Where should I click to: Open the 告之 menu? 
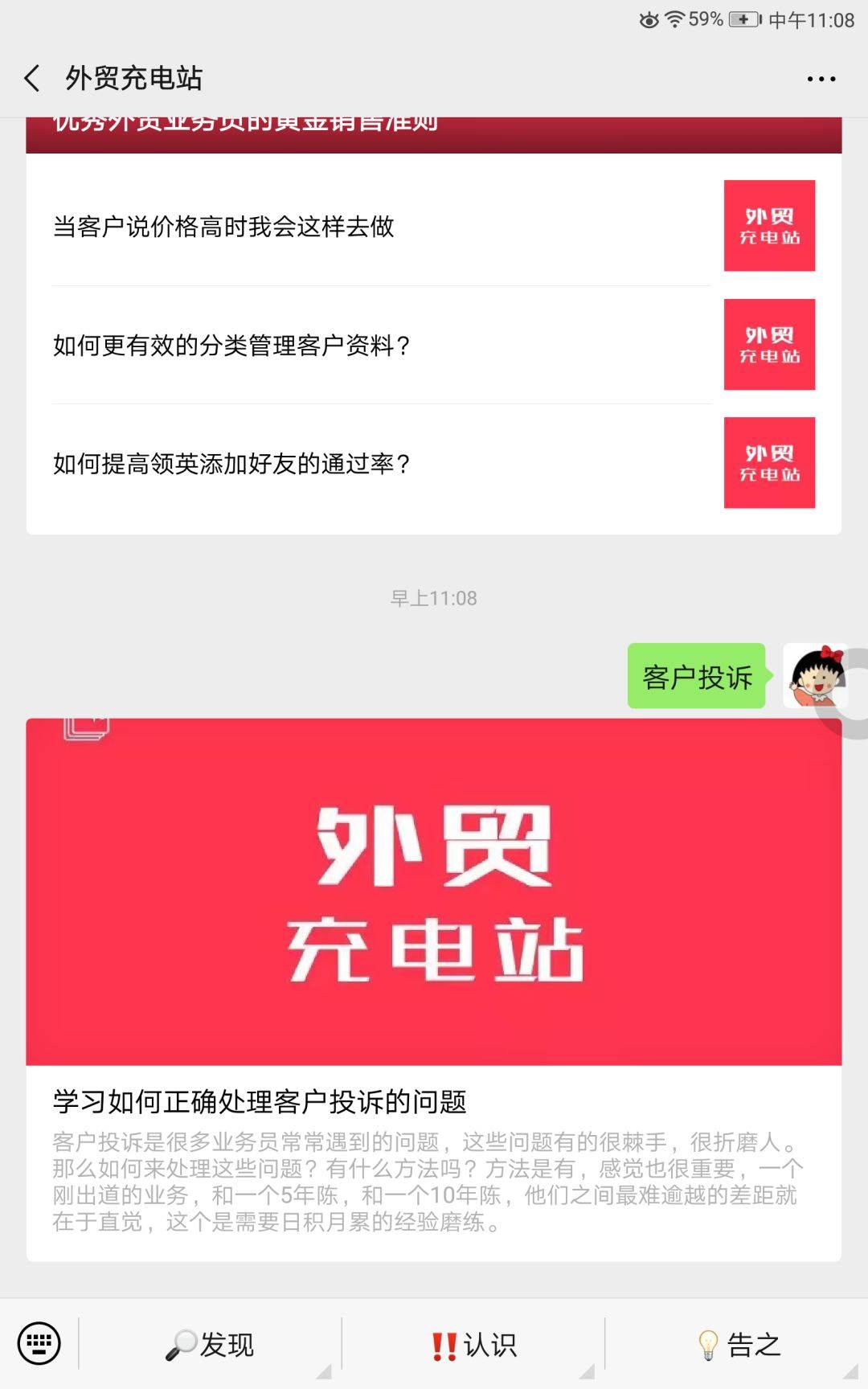coord(738,1344)
